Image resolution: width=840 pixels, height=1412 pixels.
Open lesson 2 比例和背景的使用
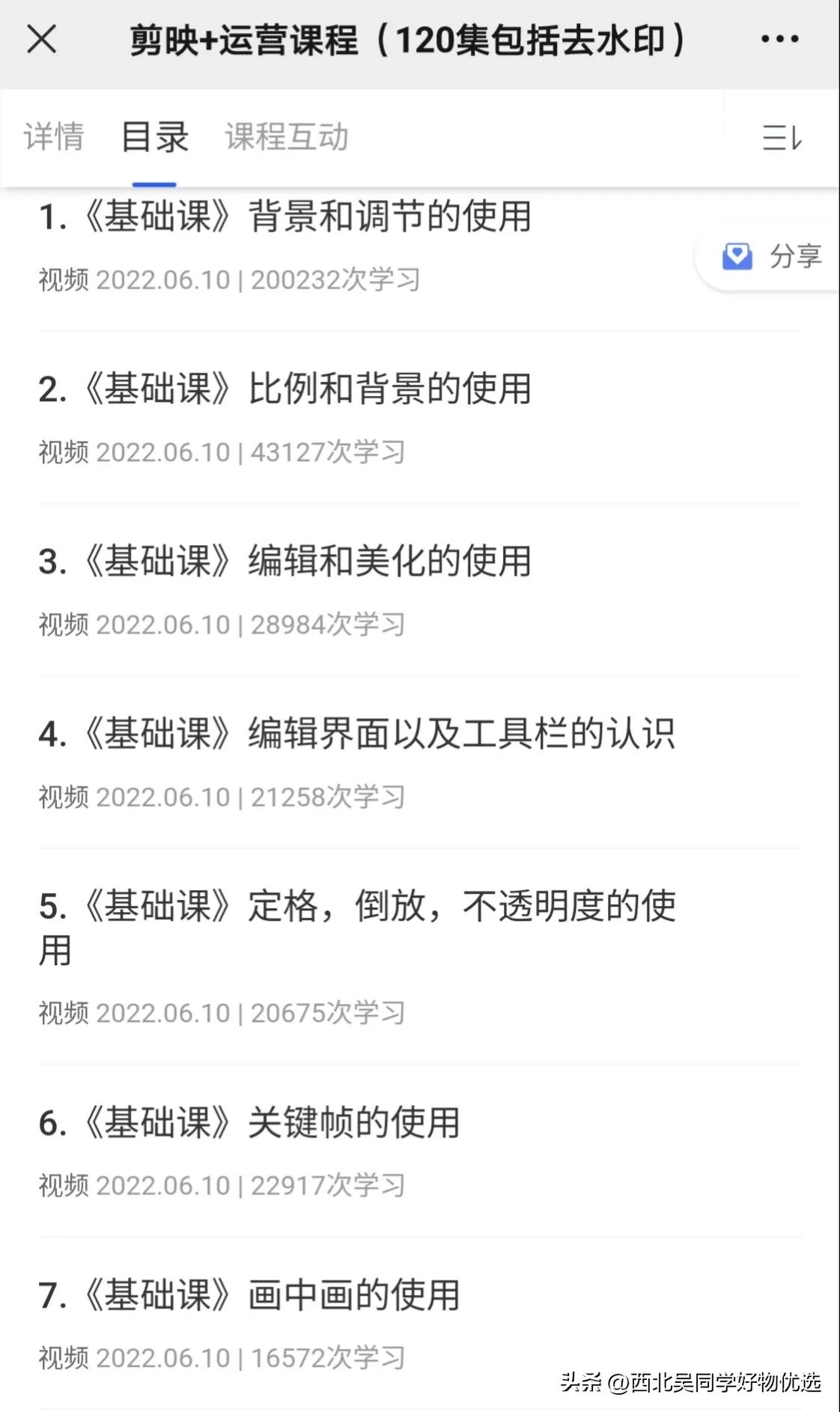coord(285,390)
